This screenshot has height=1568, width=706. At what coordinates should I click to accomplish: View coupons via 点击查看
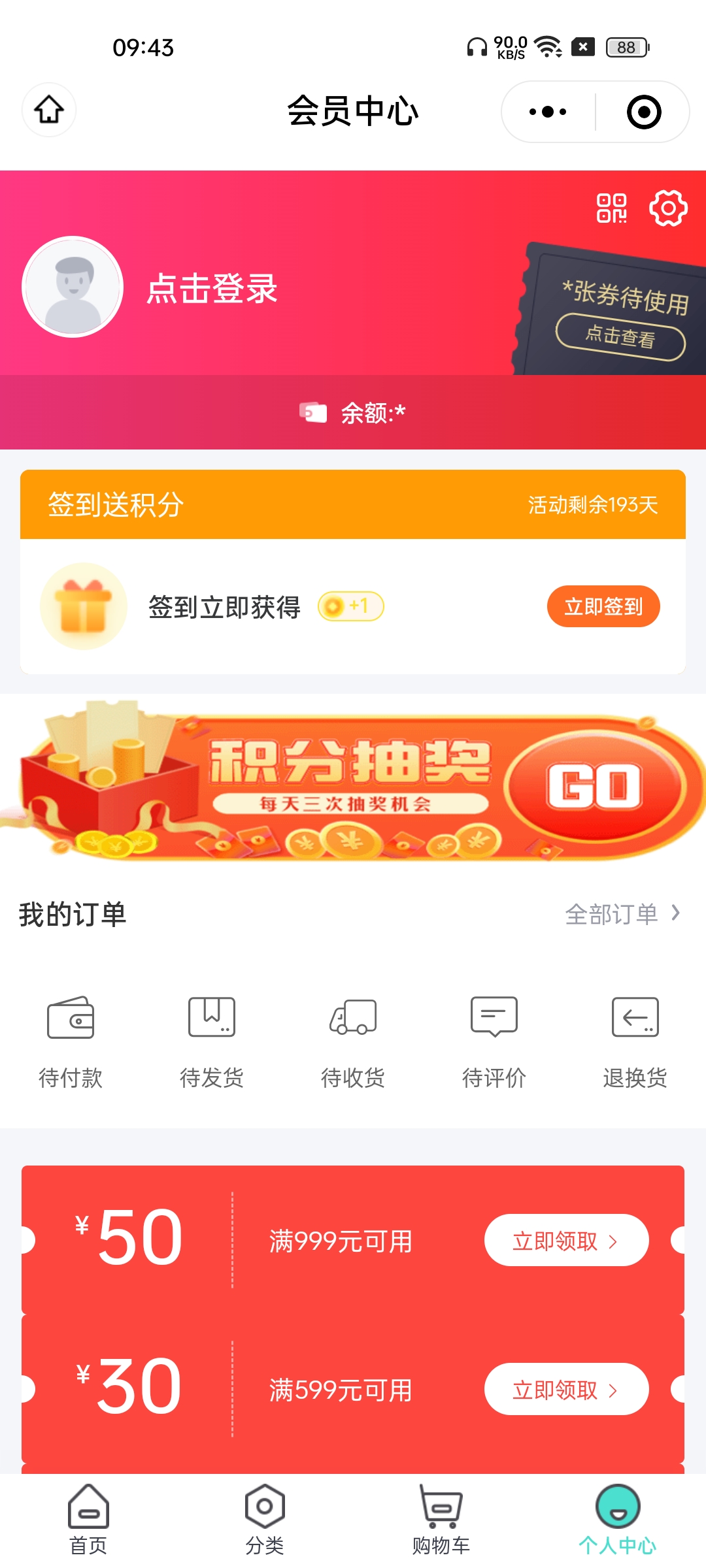pos(620,337)
